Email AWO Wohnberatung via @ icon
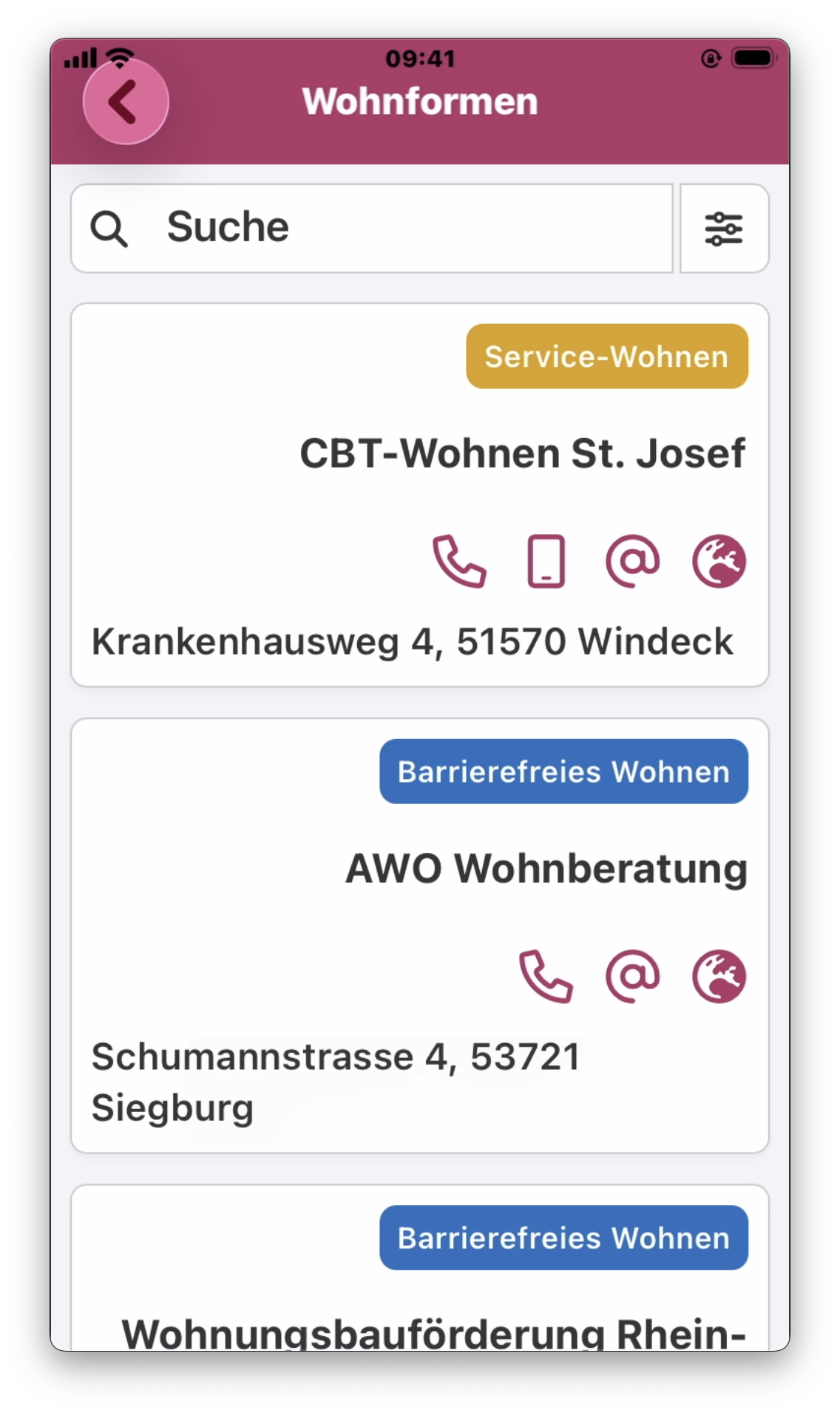Screen dimensions: 840x1413 click(632, 977)
